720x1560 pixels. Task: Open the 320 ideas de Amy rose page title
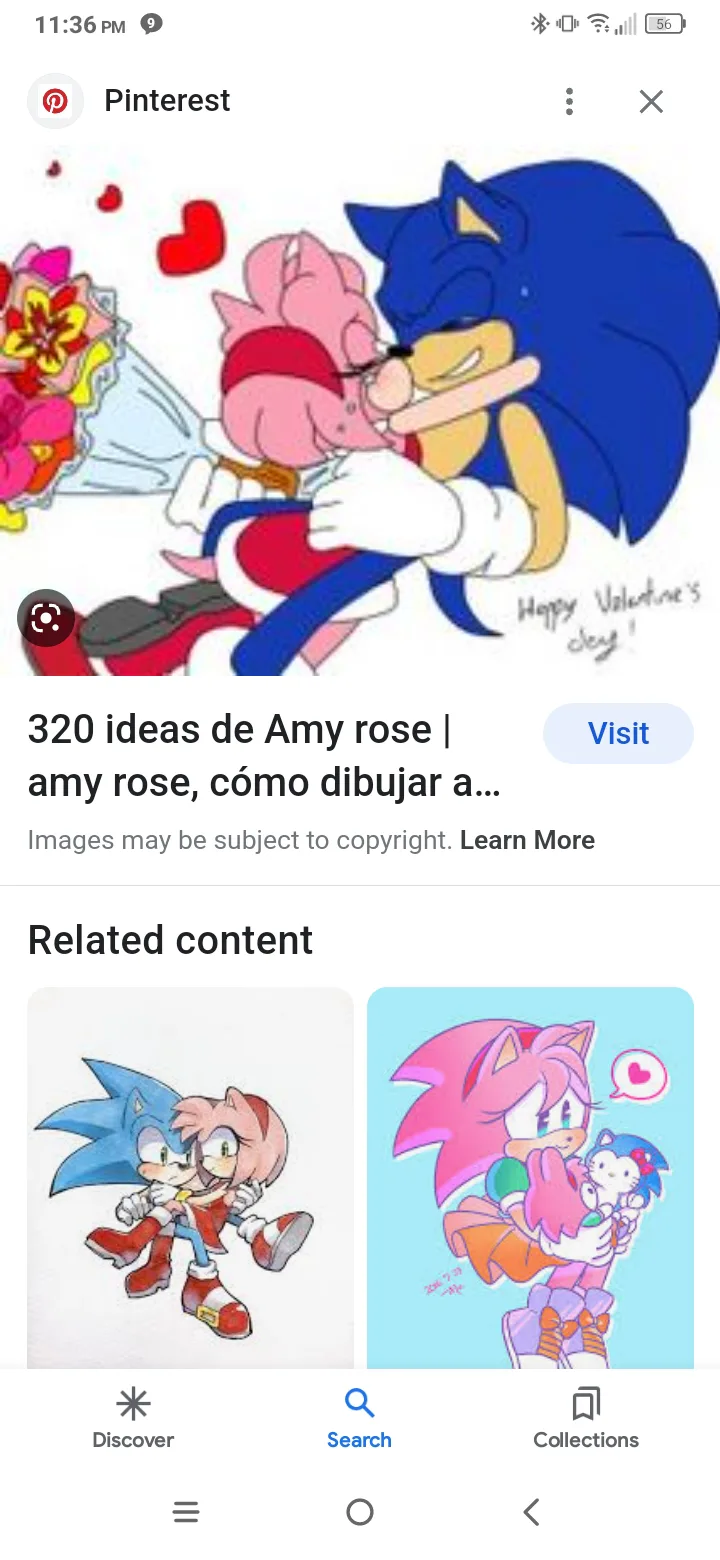click(264, 756)
